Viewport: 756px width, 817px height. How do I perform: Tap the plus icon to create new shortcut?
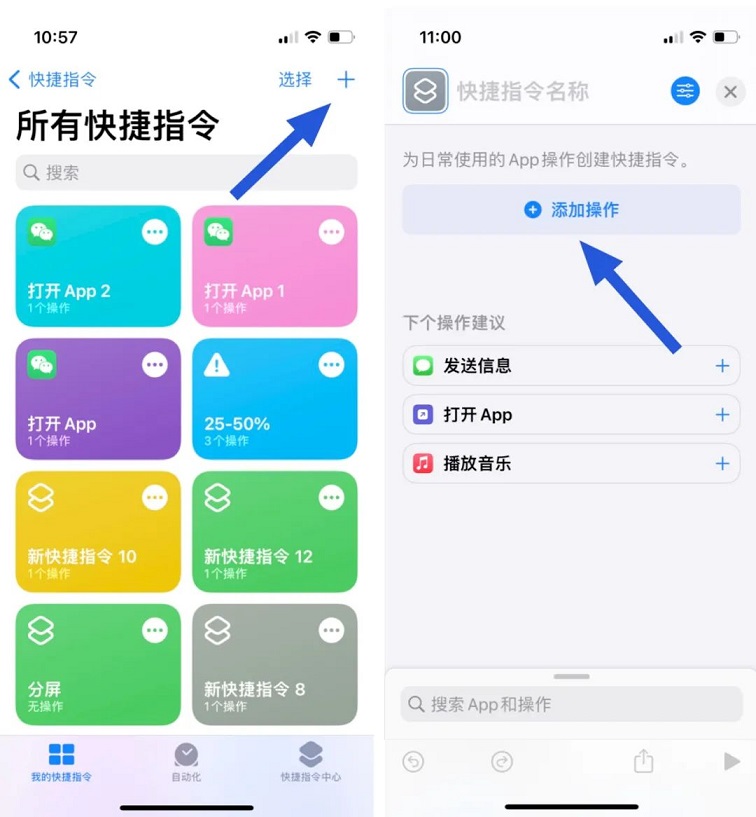pyautogui.click(x=346, y=81)
